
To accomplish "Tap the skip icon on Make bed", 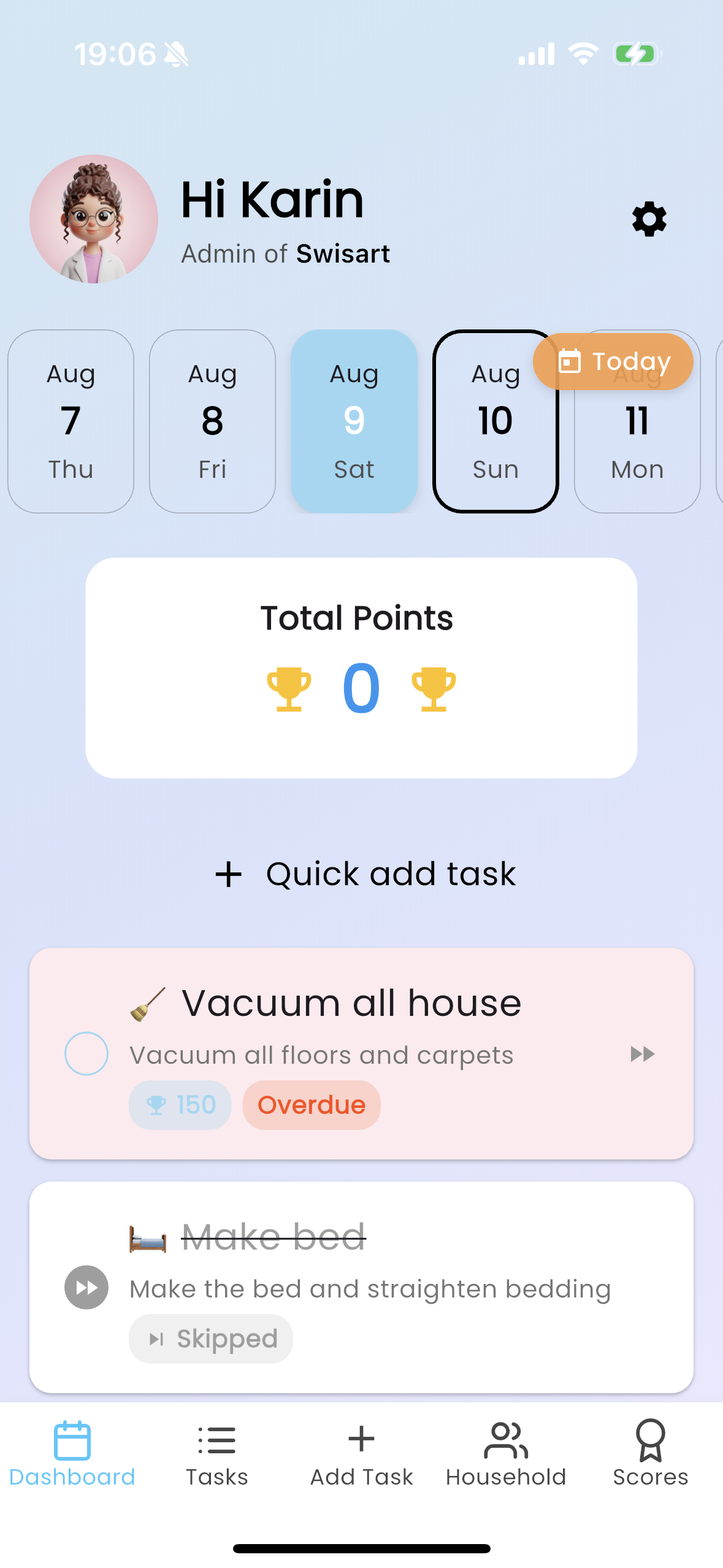I will (x=86, y=1287).
